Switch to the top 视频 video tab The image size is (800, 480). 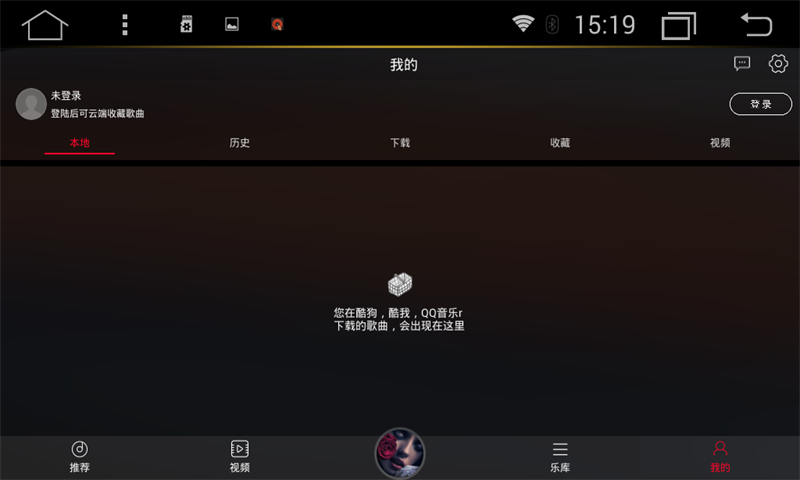point(720,143)
